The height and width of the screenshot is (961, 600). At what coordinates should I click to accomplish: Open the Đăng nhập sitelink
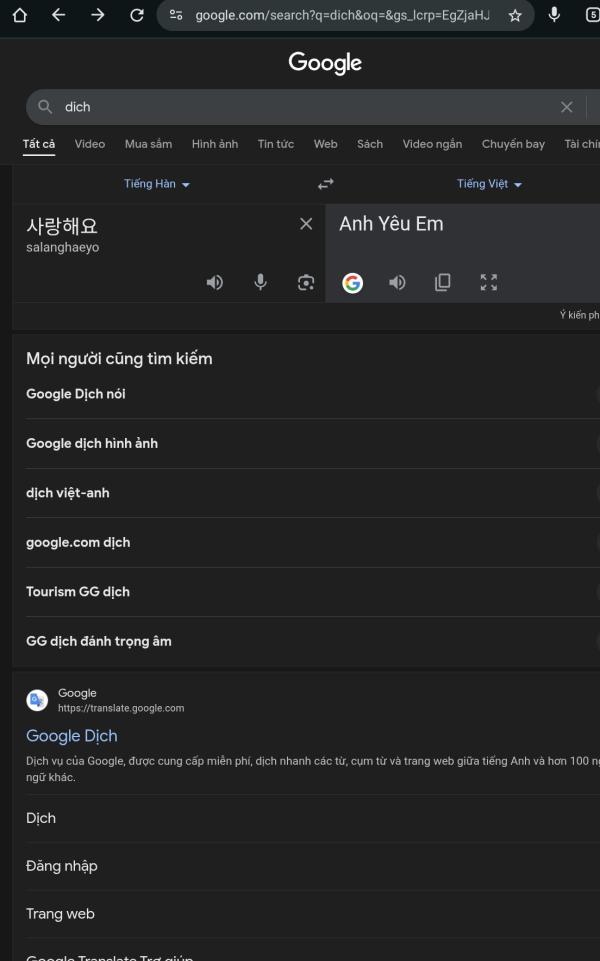click(61, 866)
